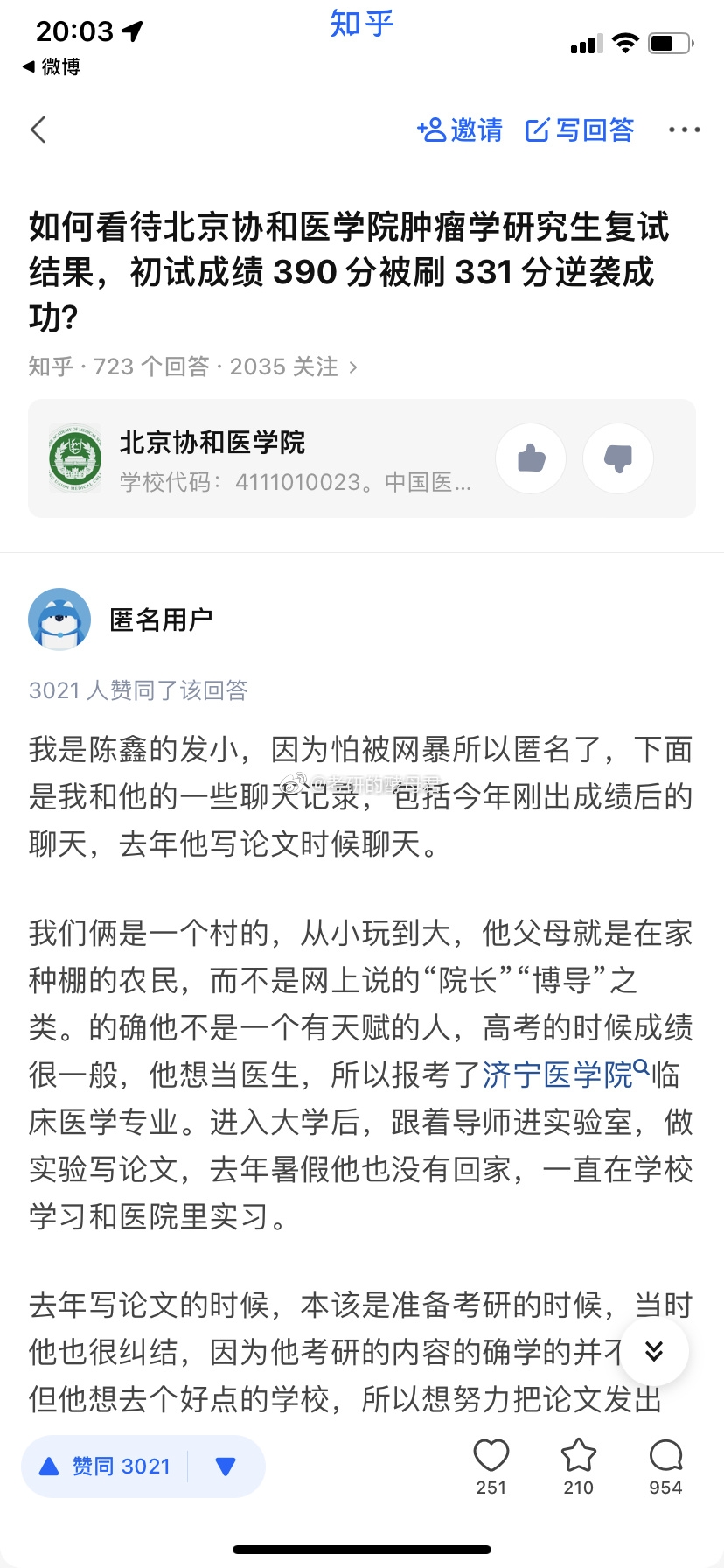Thumbs down the 北京协和医学院 card
724x1568 pixels.
click(x=618, y=458)
